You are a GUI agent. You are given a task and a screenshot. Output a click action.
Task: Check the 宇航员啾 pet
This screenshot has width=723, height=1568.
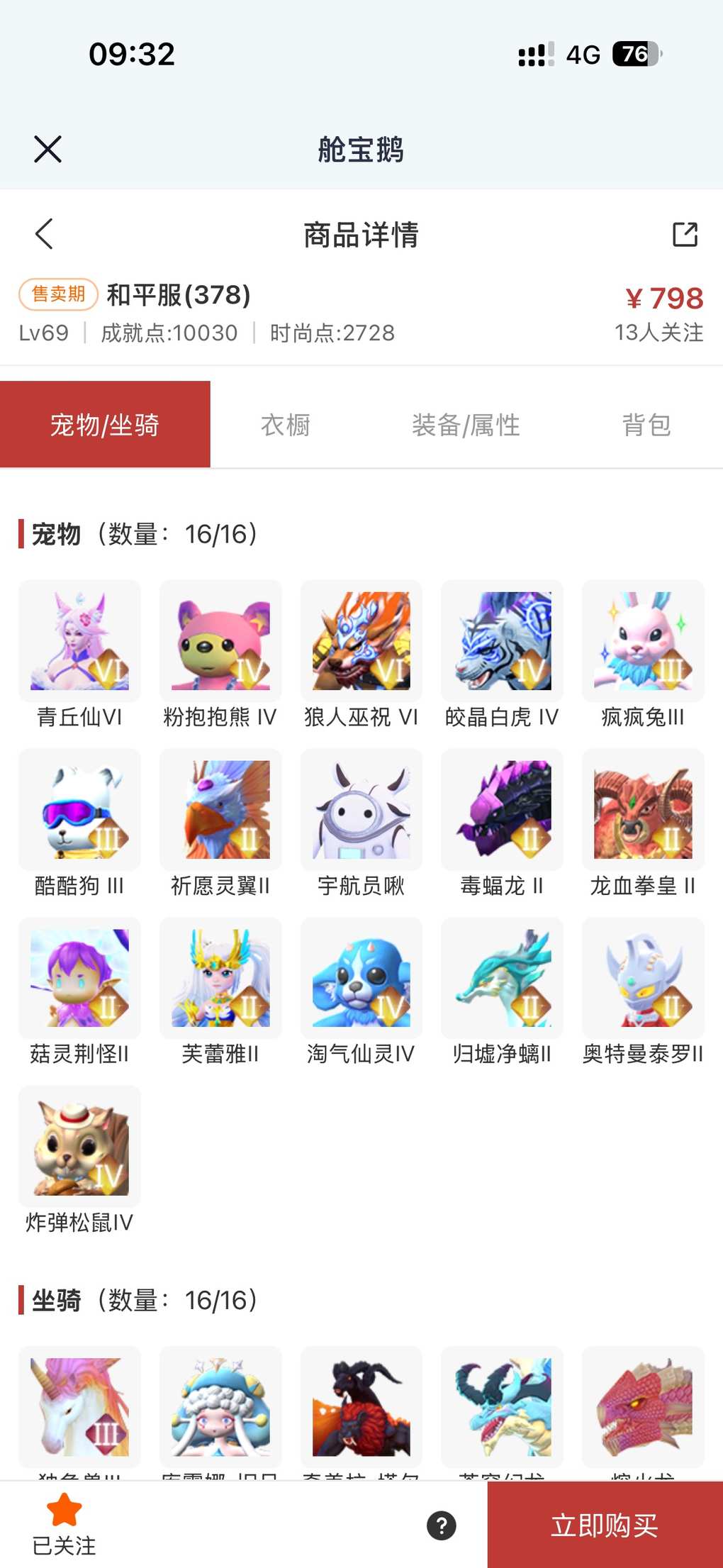(361, 810)
